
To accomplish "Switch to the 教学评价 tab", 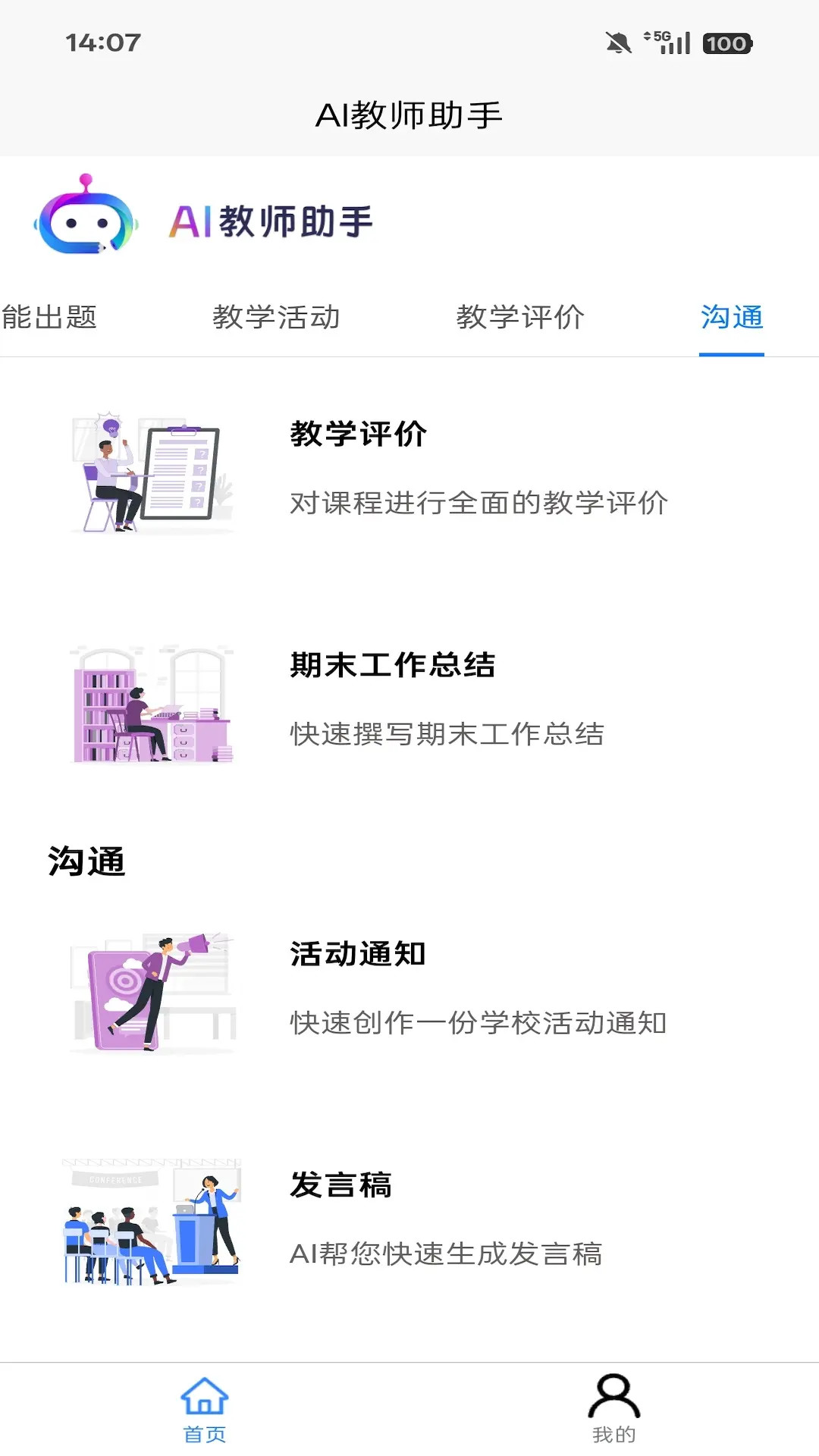I will click(x=519, y=318).
